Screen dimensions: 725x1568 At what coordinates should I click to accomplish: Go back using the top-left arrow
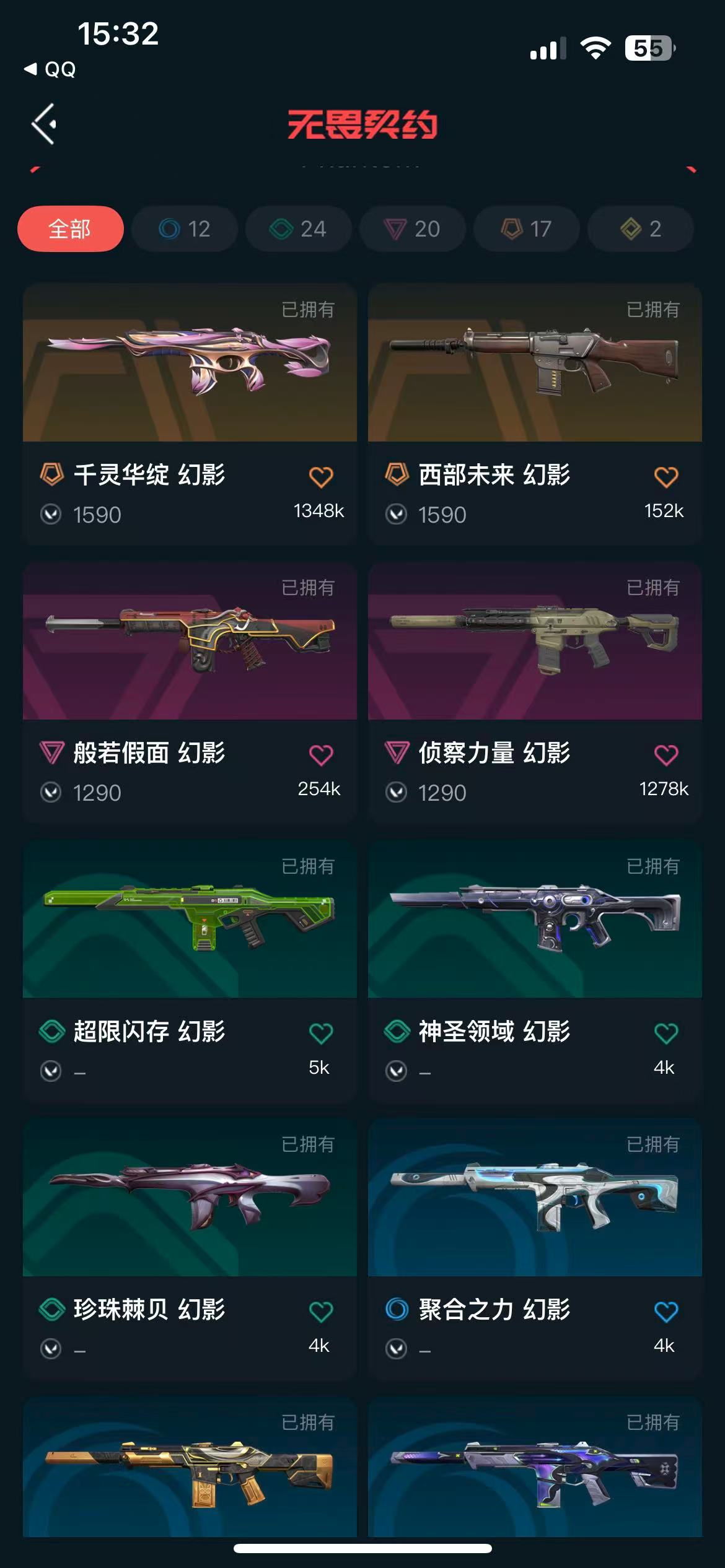[44, 124]
